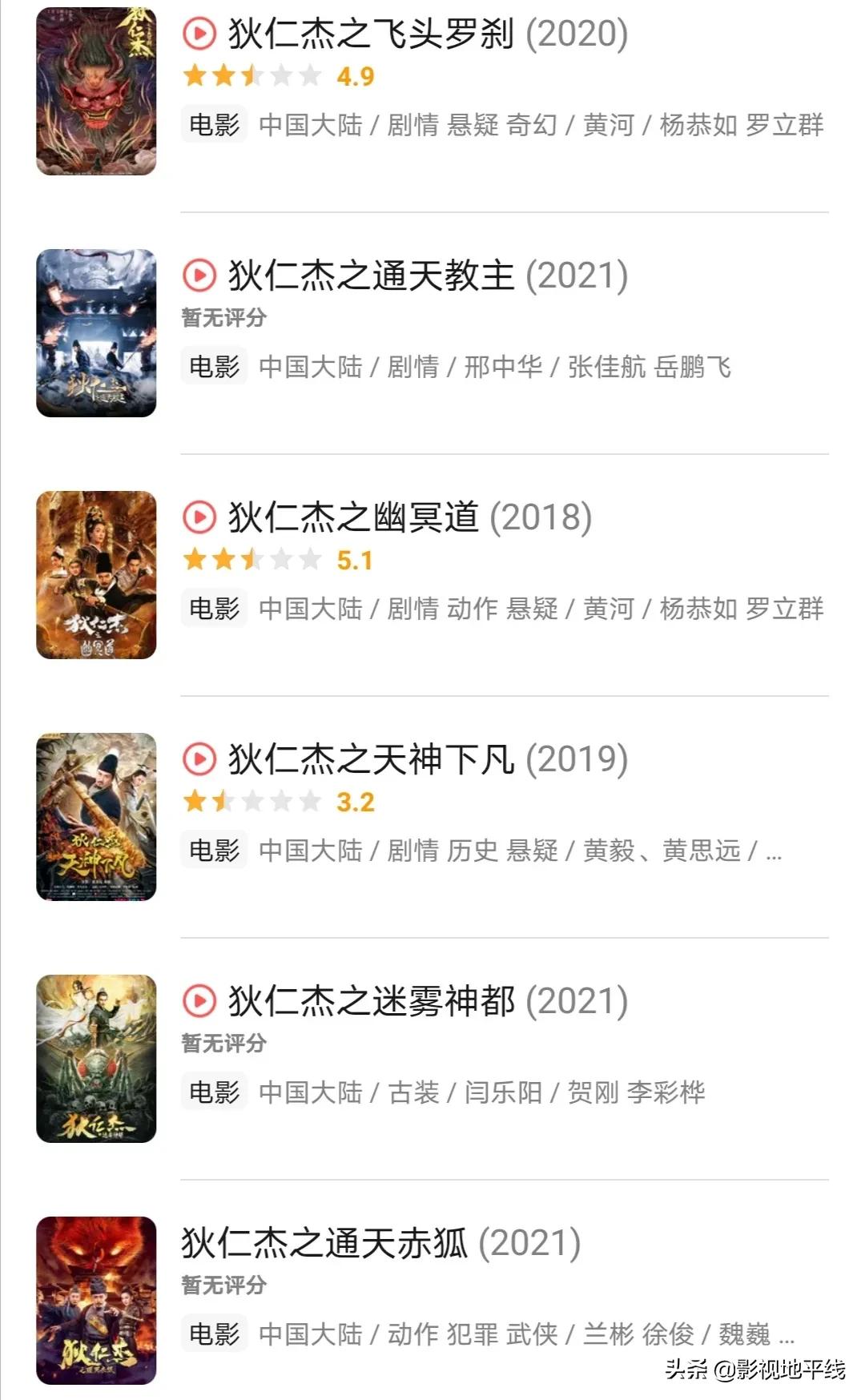Open the 飞头罗刹 movie poster
The image size is (865, 1400).
96,91
